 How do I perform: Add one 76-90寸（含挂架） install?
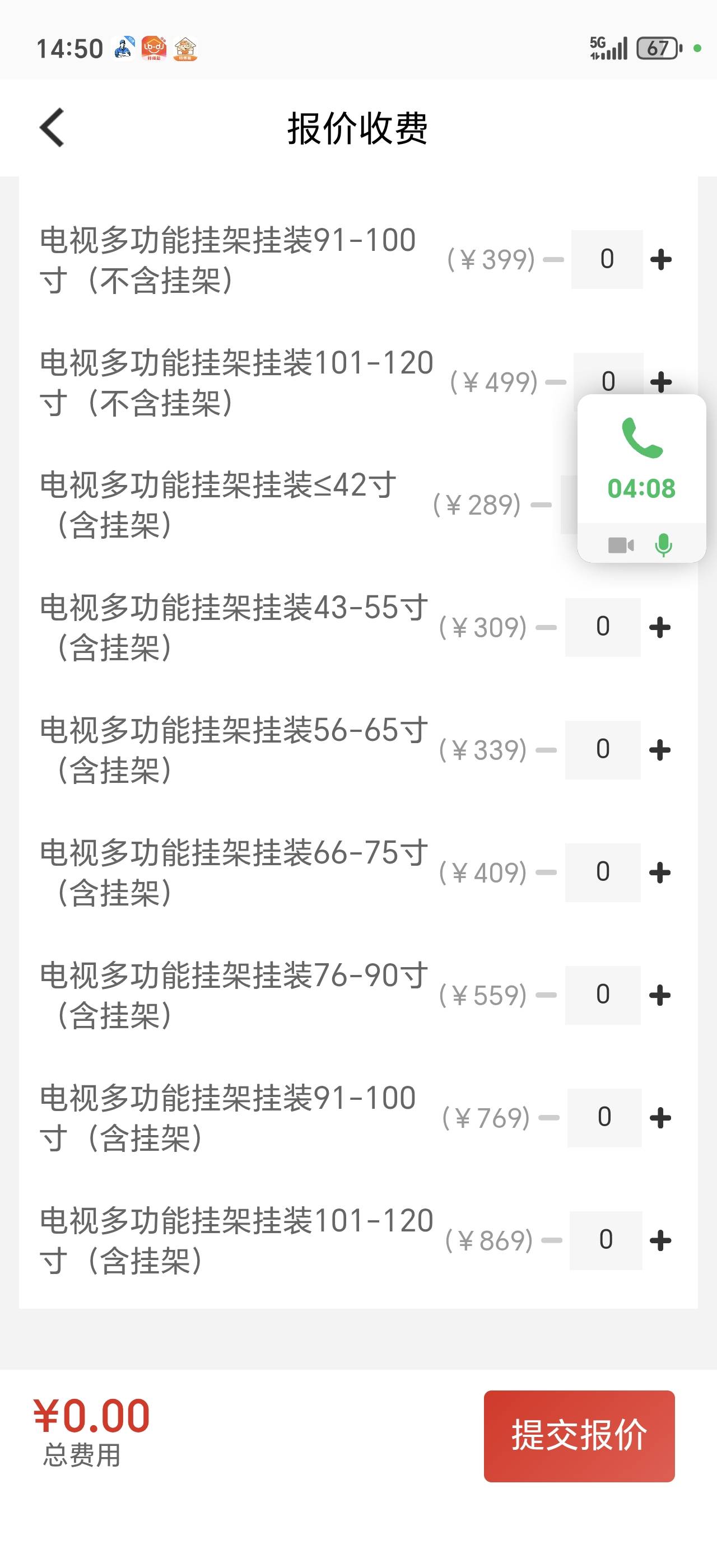coord(660,996)
